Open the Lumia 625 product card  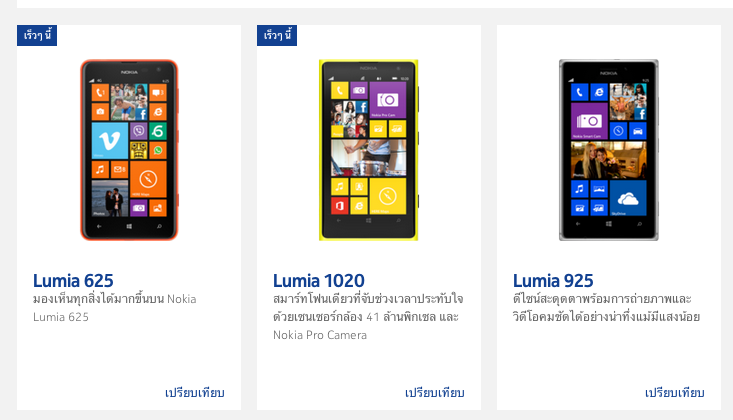click(x=73, y=280)
